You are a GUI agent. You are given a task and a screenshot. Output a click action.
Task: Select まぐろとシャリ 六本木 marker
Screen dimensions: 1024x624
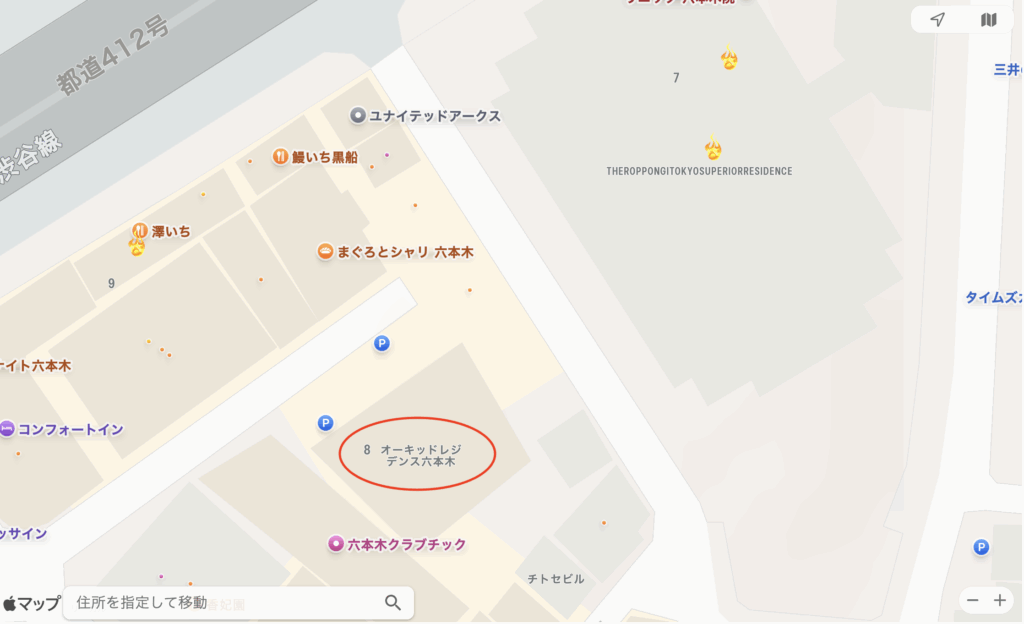tap(325, 252)
